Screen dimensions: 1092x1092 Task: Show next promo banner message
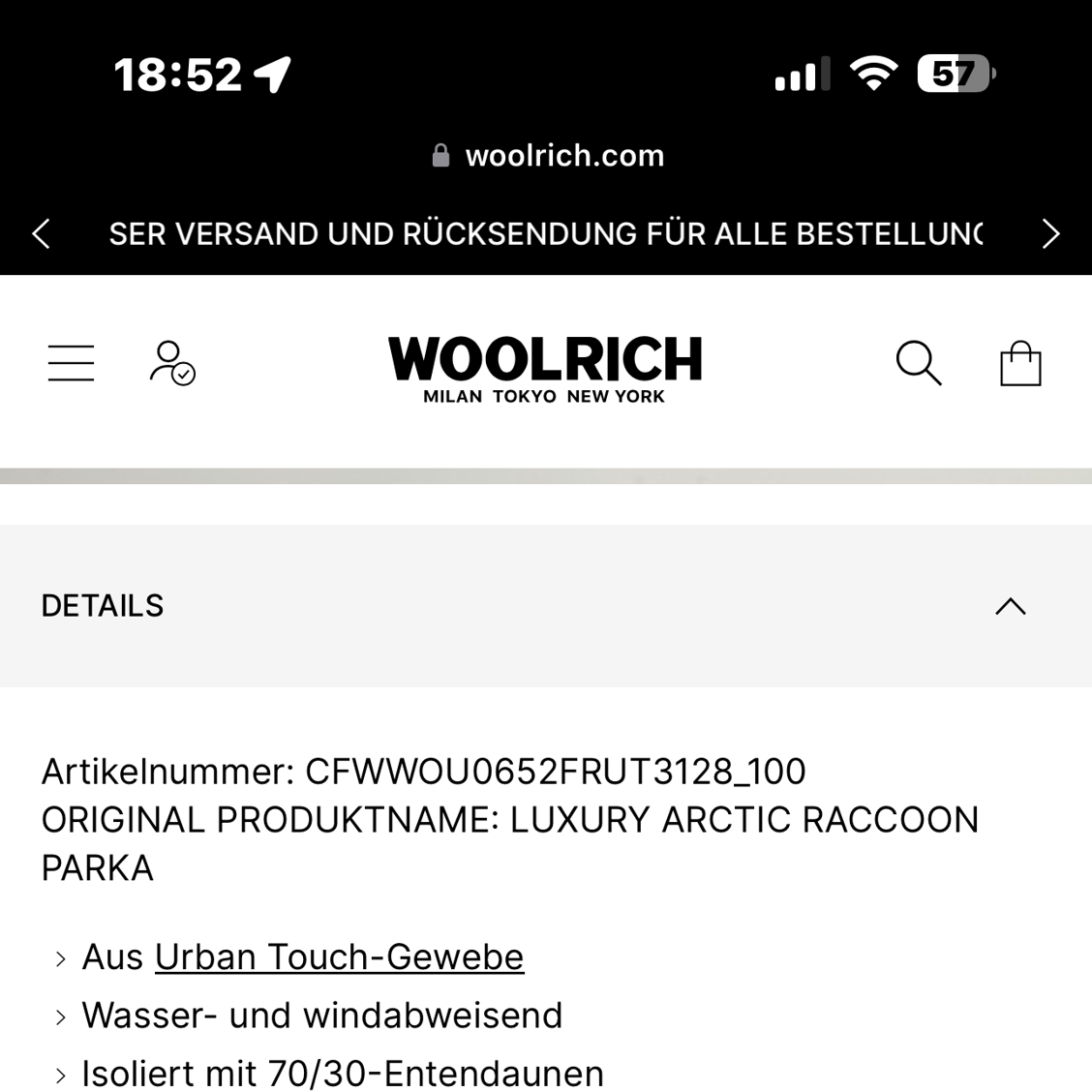[x=1050, y=233]
